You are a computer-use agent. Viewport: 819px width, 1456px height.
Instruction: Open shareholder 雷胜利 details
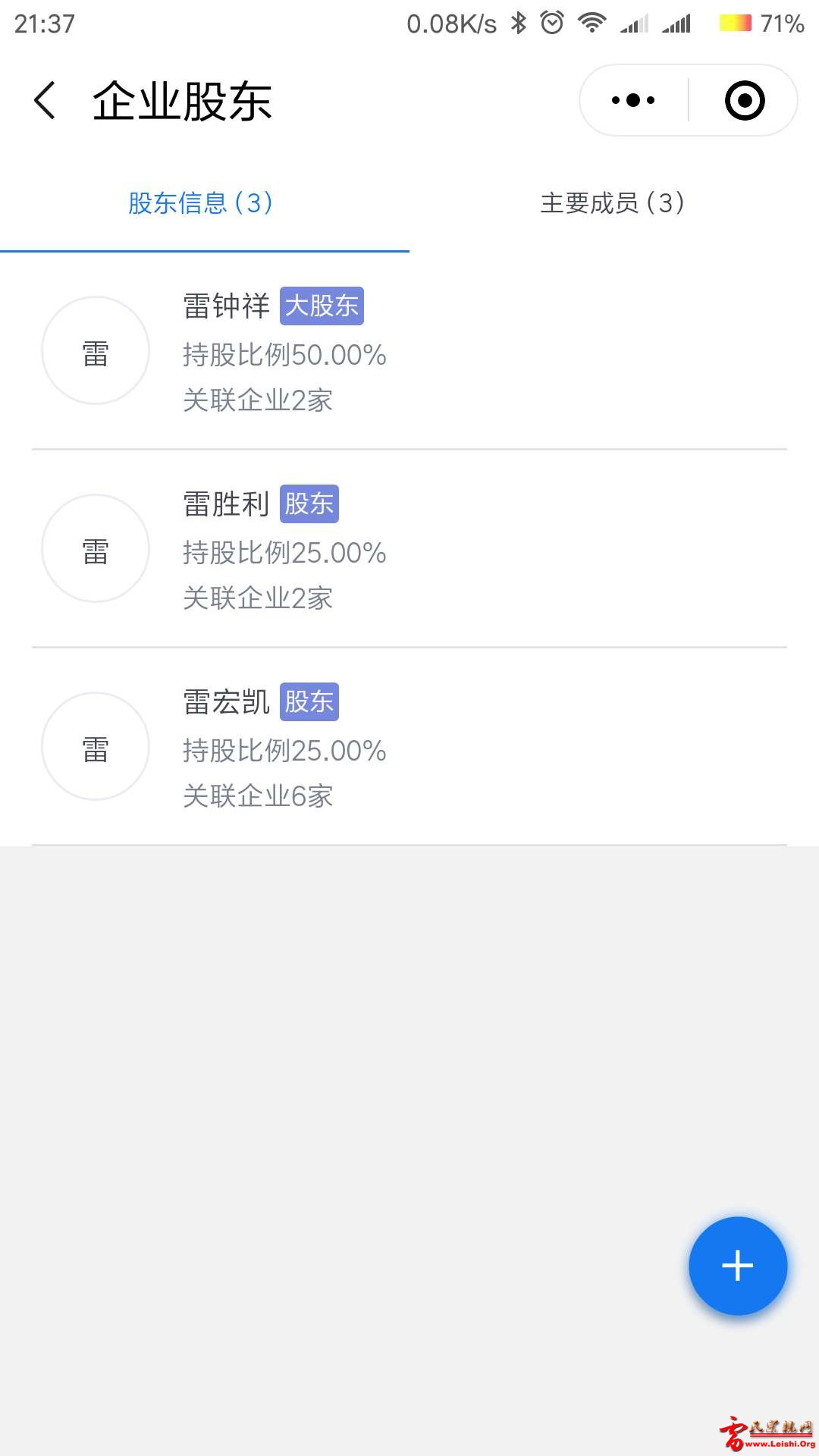point(409,549)
